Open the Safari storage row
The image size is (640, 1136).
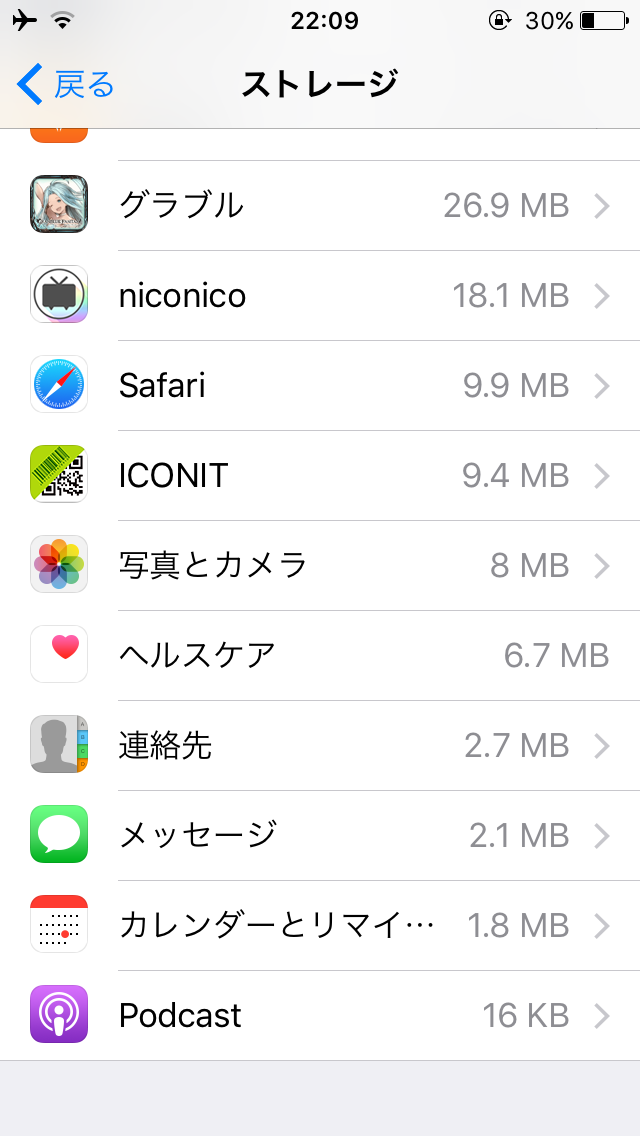coord(320,385)
